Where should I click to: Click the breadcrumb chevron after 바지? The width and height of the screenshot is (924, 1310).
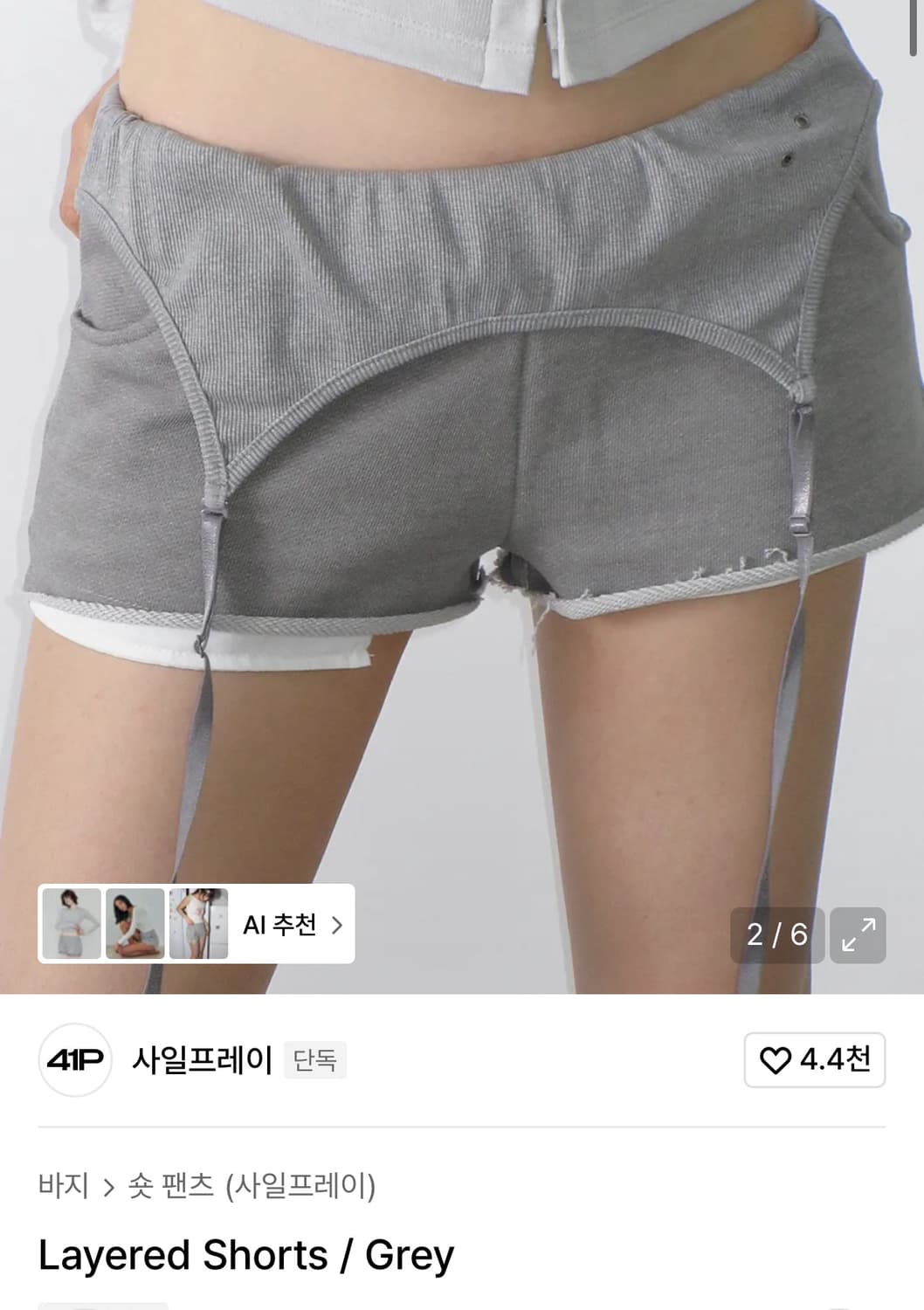click(107, 1183)
